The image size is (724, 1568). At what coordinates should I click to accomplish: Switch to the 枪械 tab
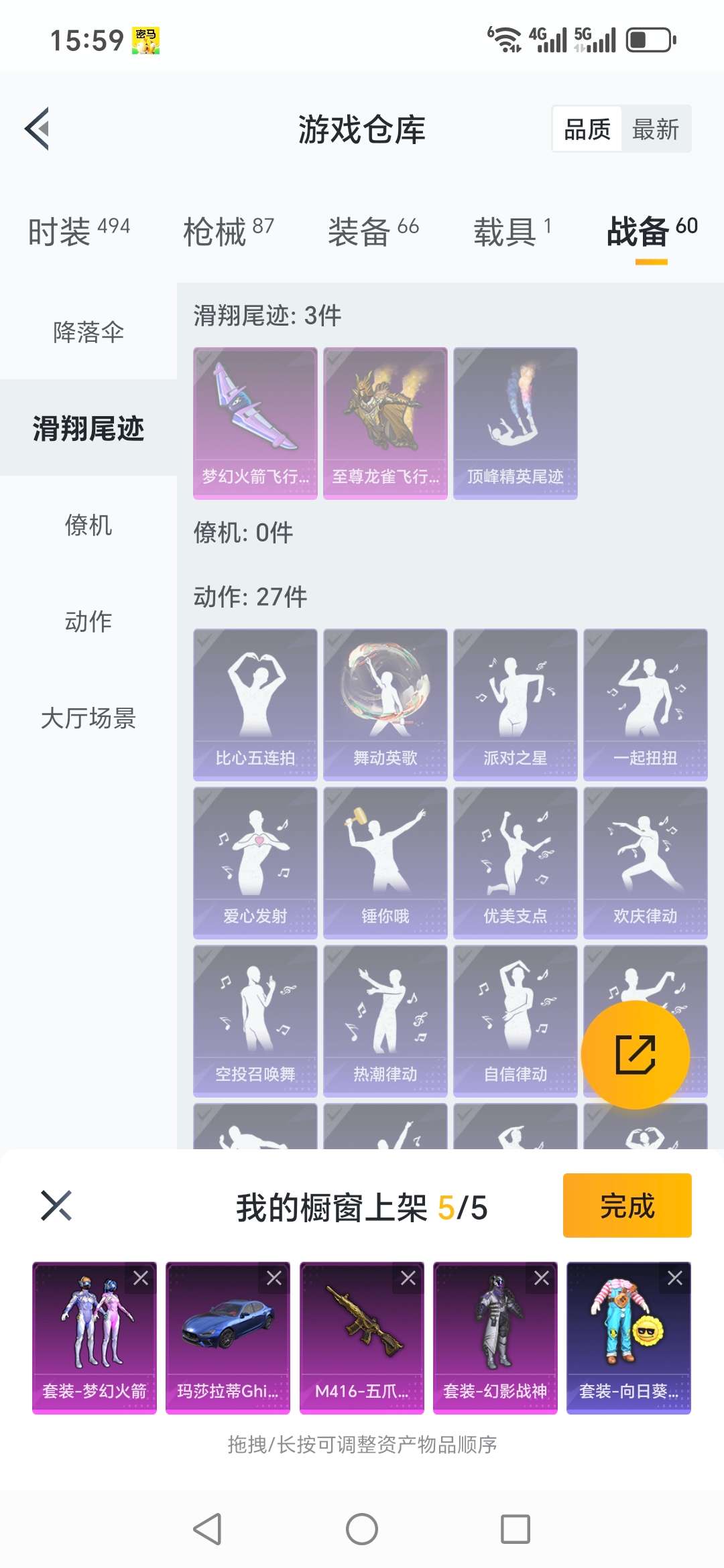pos(228,231)
